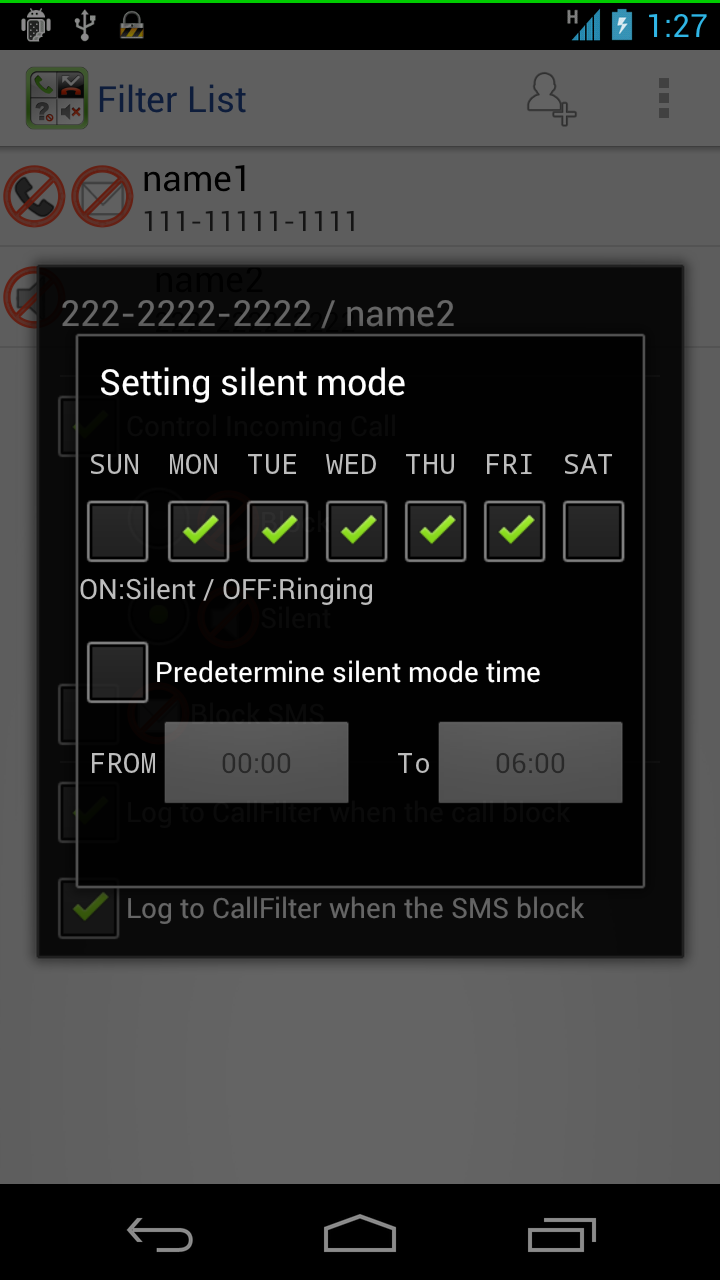Uncheck the TUE day checkbox
Screen dimensions: 720x1280
pyautogui.click(x=277, y=531)
